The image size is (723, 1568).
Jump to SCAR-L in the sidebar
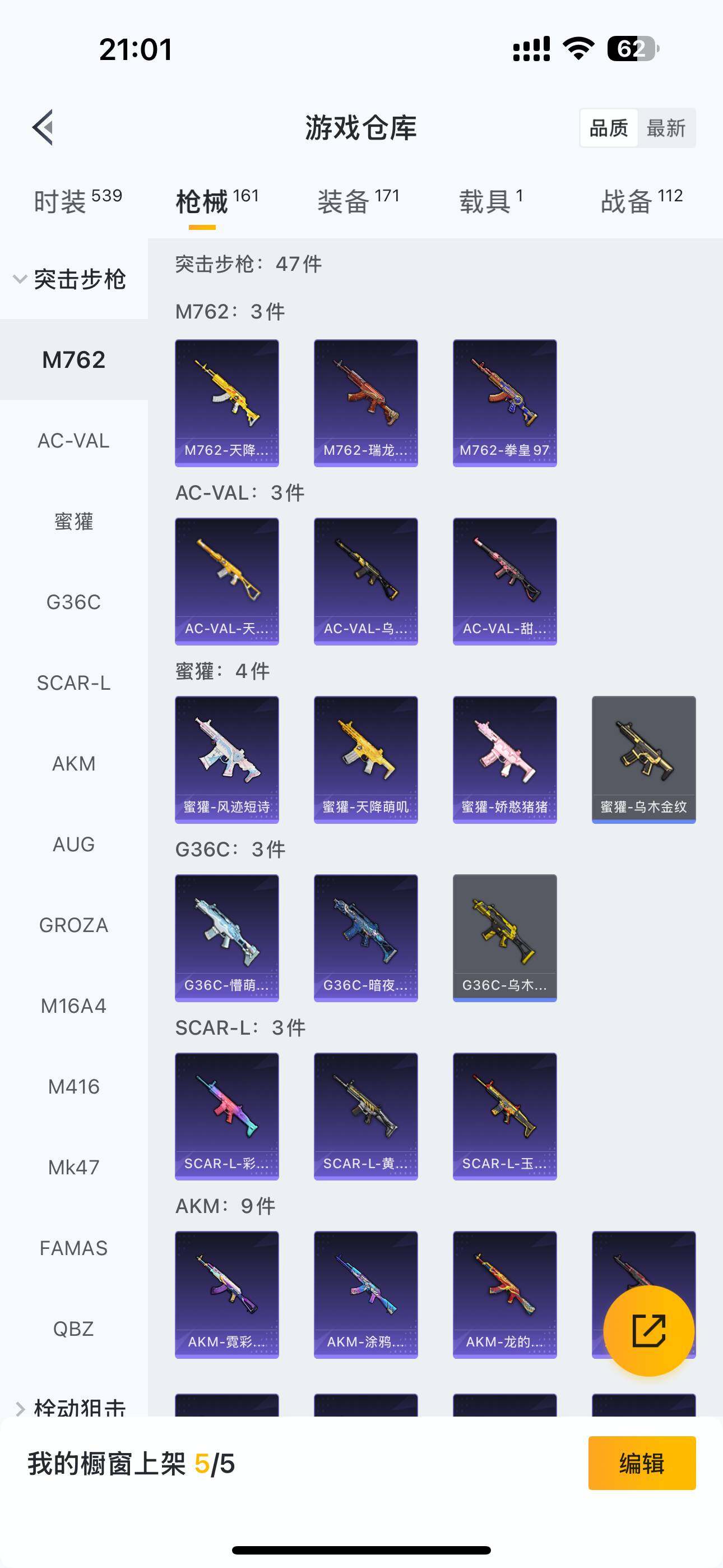pyautogui.click(x=73, y=683)
